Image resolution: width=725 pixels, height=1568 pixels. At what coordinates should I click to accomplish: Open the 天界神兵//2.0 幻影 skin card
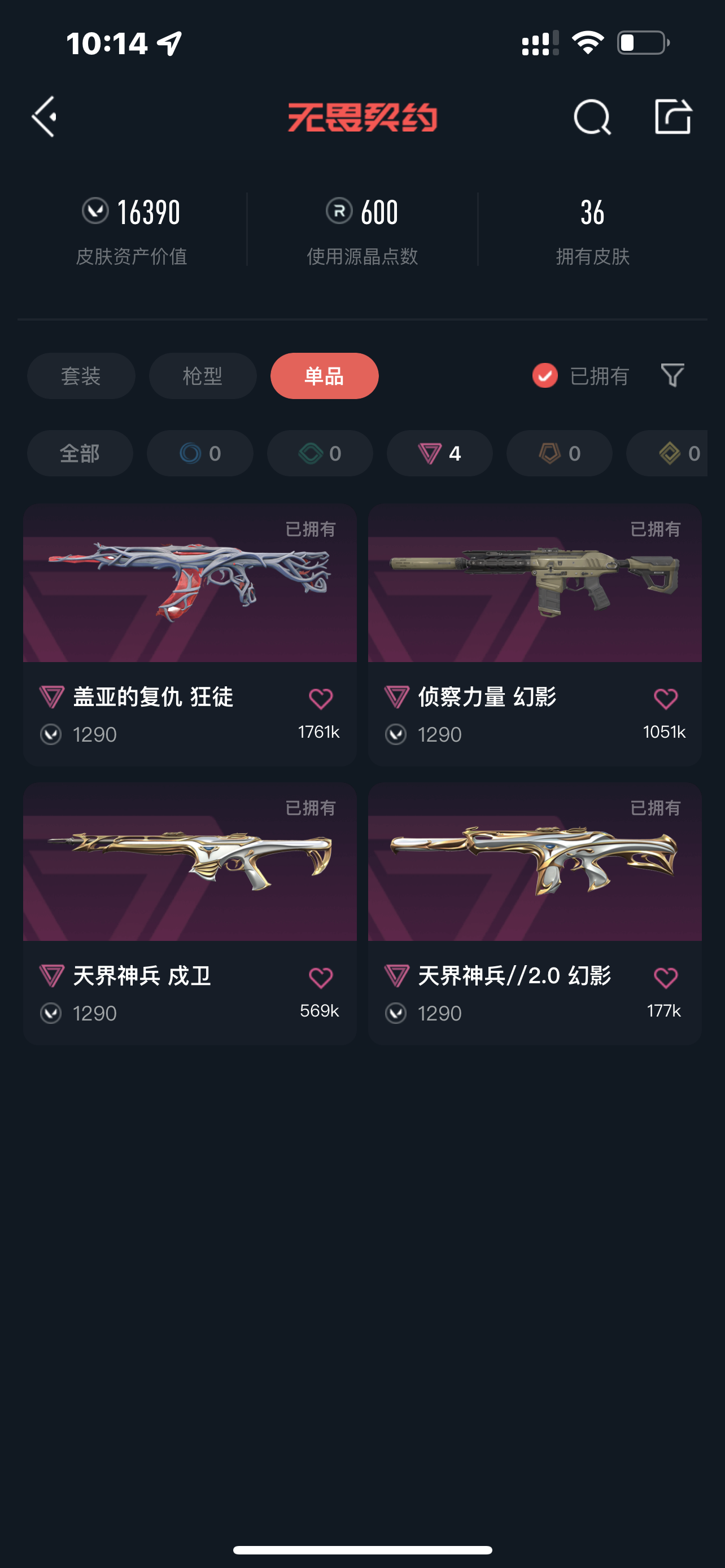click(x=535, y=863)
